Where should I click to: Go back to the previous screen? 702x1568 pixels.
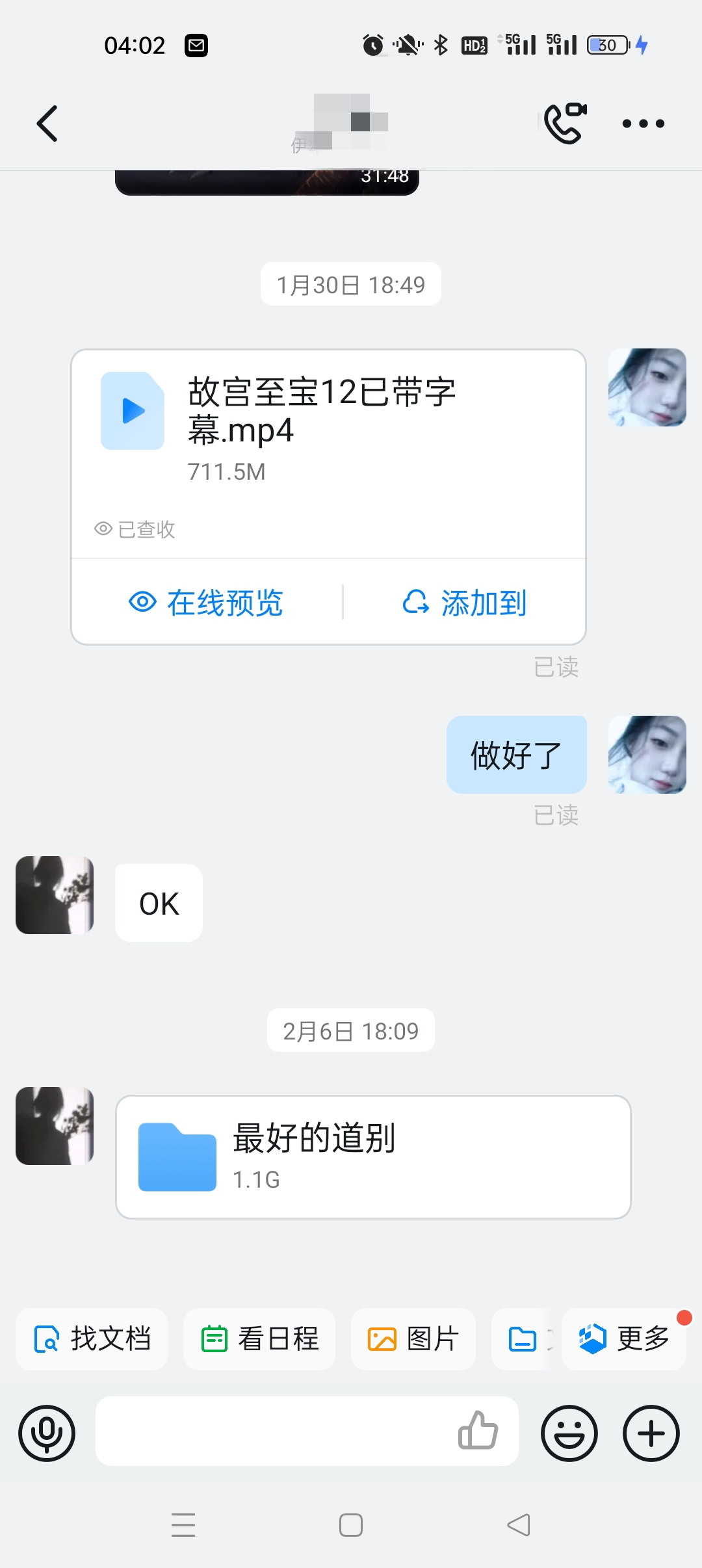click(x=47, y=124)
